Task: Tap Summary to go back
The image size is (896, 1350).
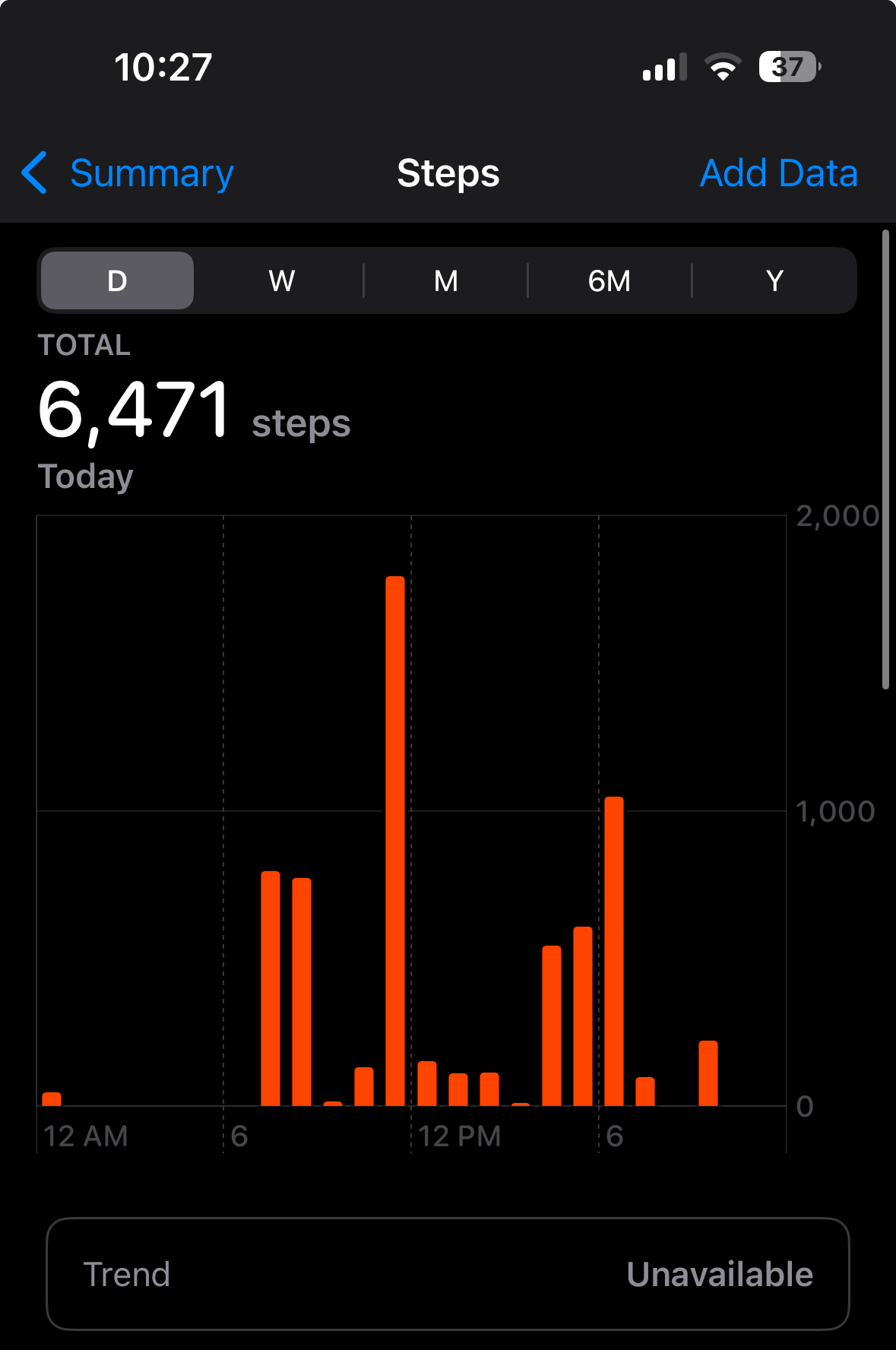Action: [150, 173]
